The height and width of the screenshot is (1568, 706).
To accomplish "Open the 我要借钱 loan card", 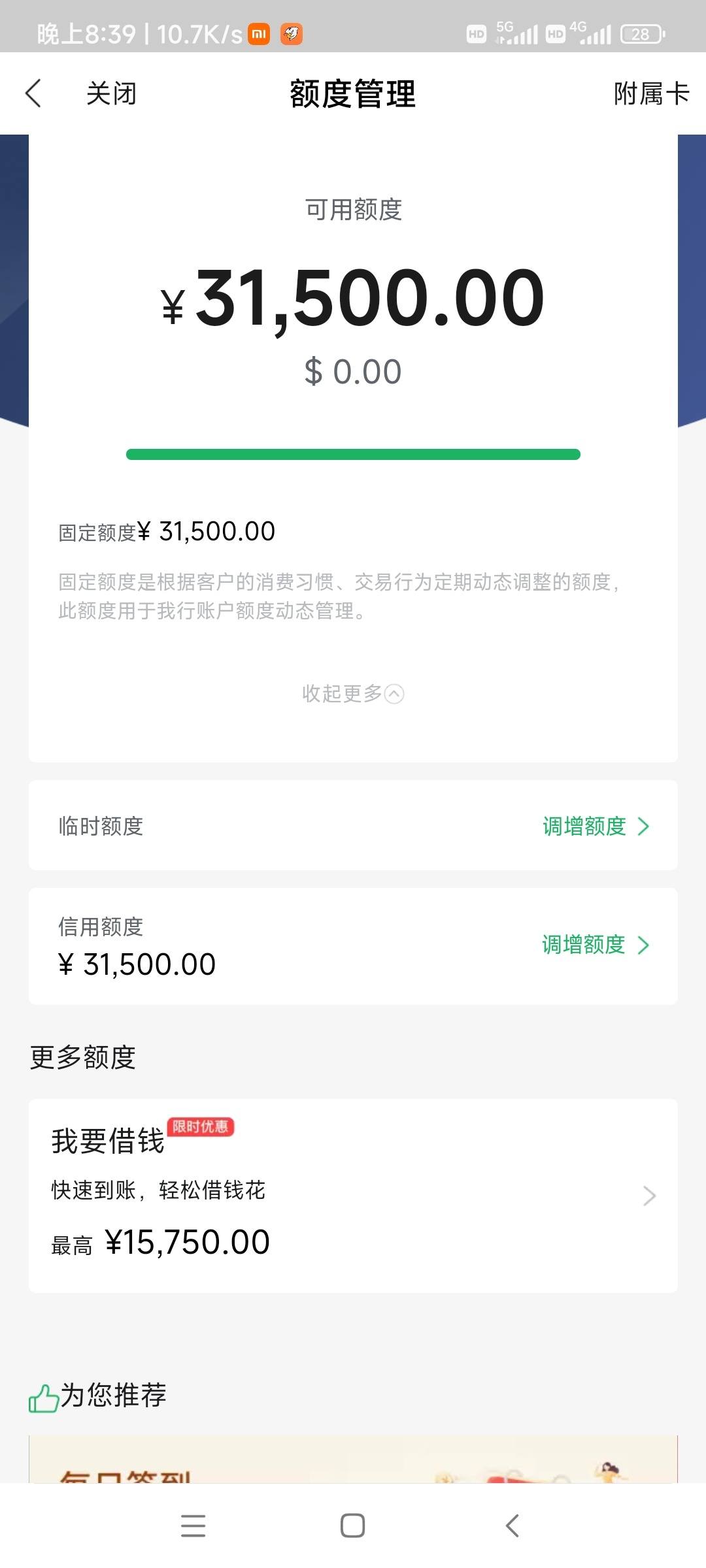I will click(353, 1196).
